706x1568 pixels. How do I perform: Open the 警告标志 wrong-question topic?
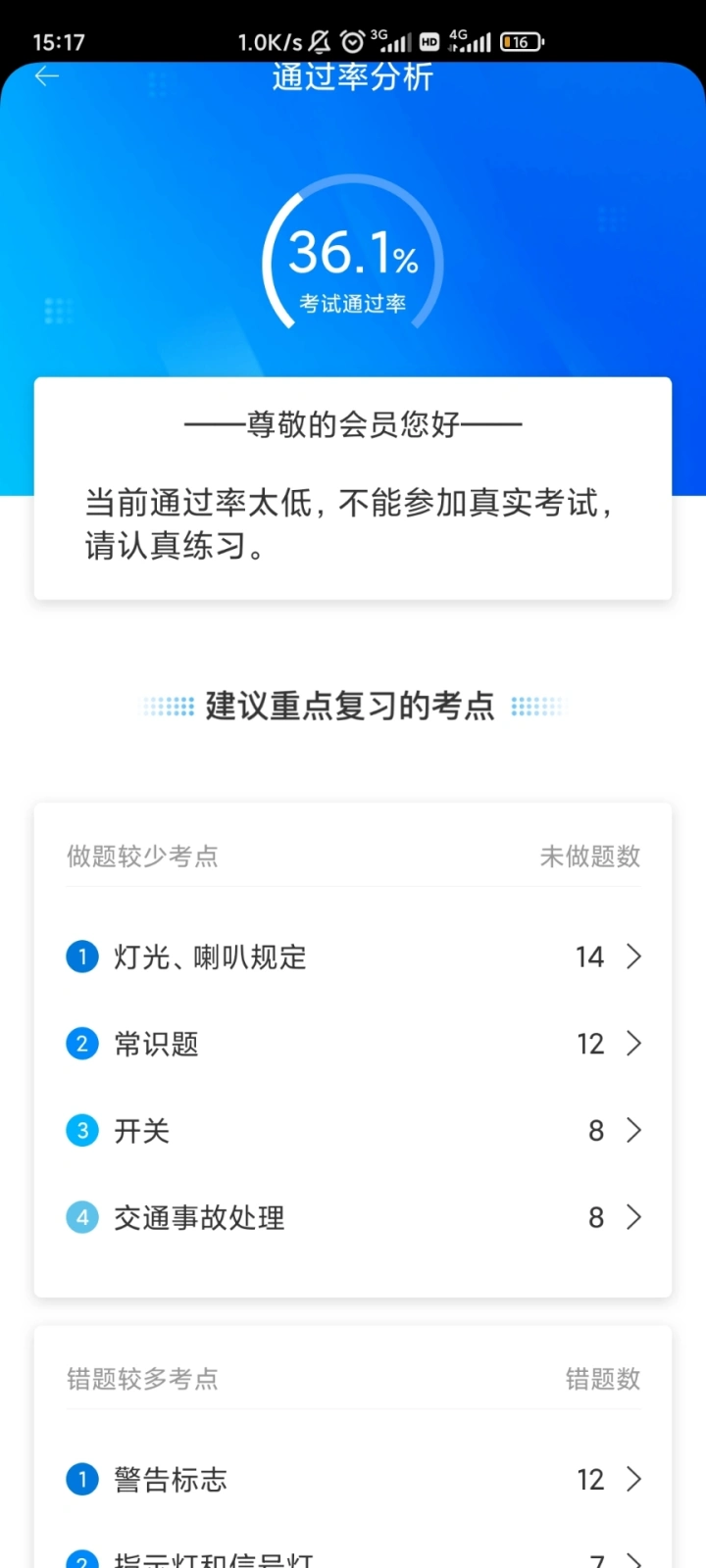pos(353,1479)
